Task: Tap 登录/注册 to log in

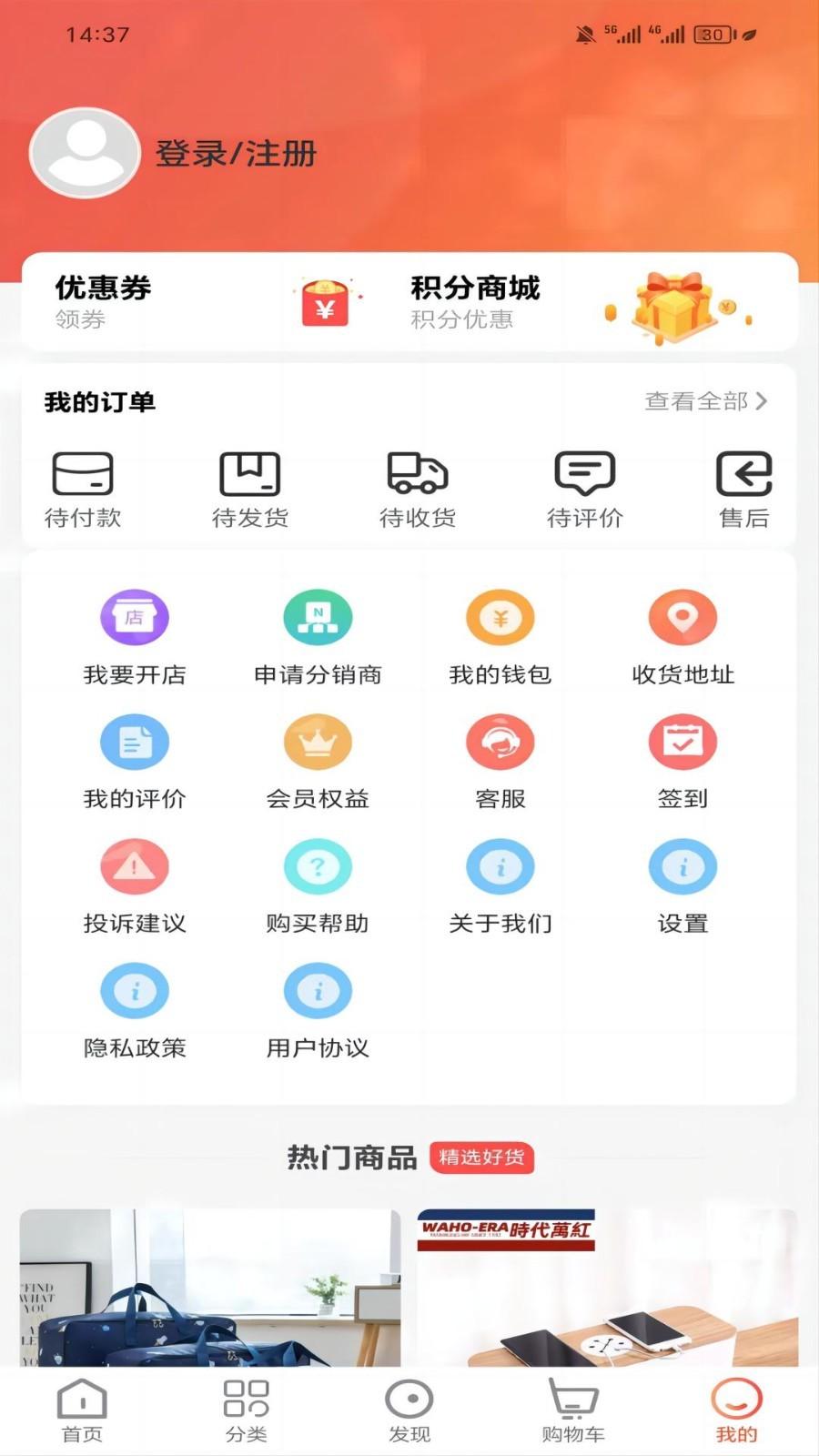Action: [x=235, y=156]
